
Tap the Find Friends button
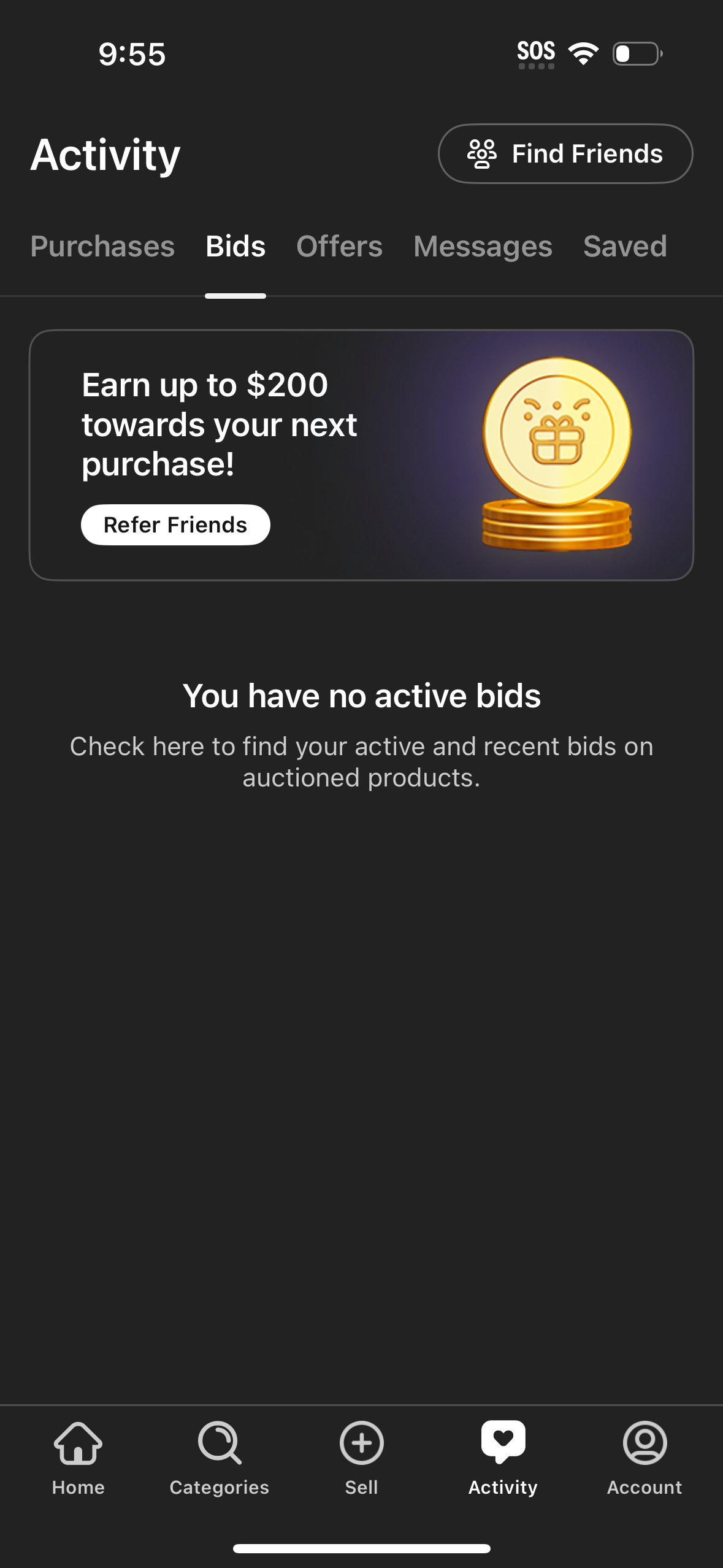pos(566,153)
